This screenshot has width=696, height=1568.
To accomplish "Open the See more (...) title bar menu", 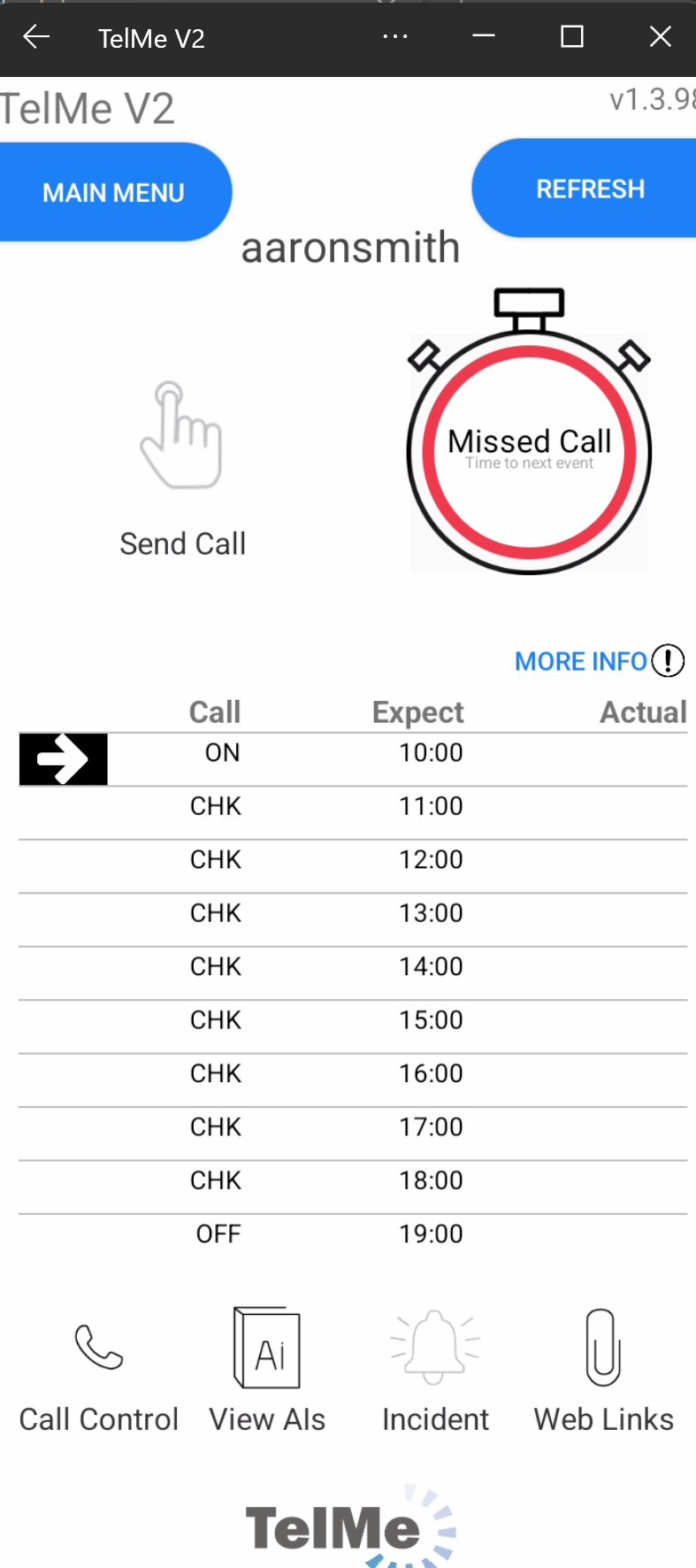I will coord(395,36).
